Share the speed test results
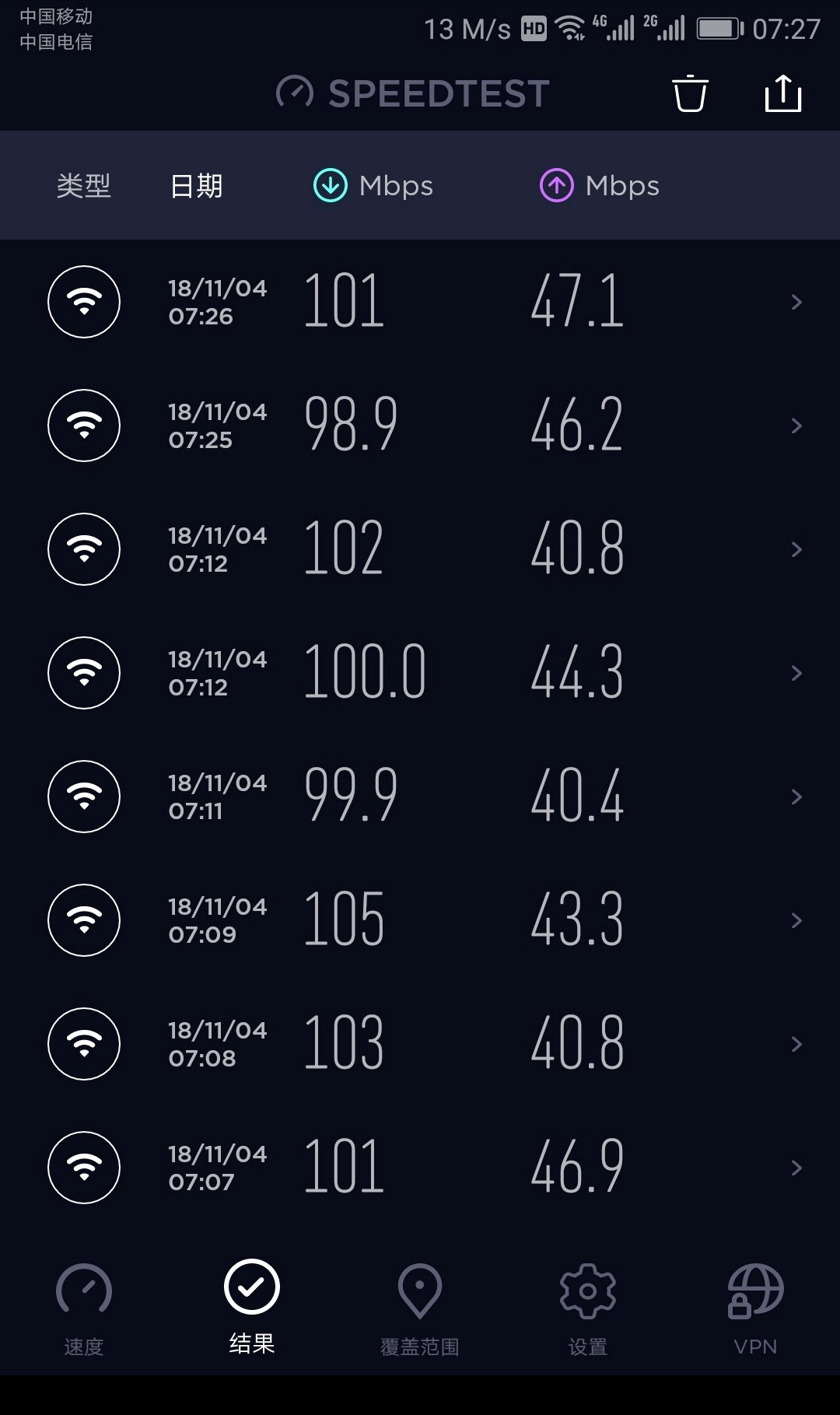 pyautogui.click(x=782, y=94)
